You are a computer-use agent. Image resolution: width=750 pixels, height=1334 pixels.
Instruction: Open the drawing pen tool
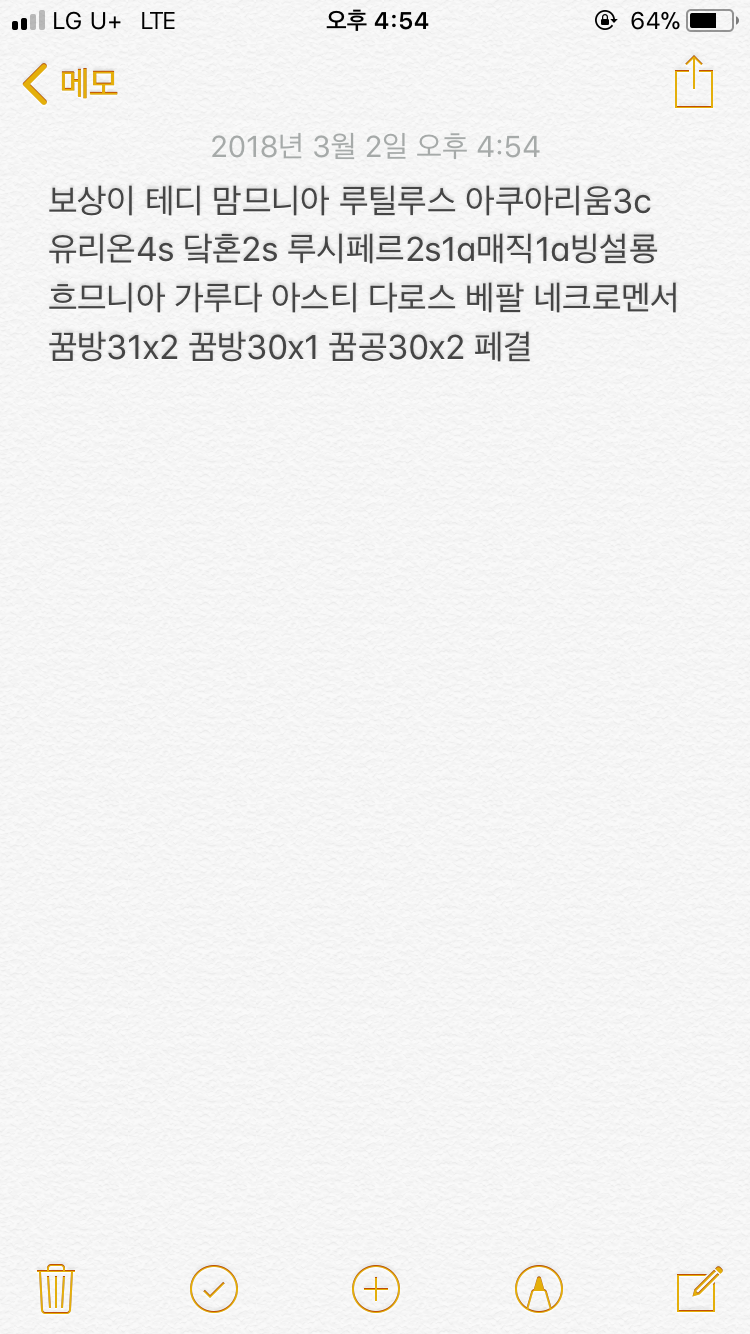click(538, 1288)
